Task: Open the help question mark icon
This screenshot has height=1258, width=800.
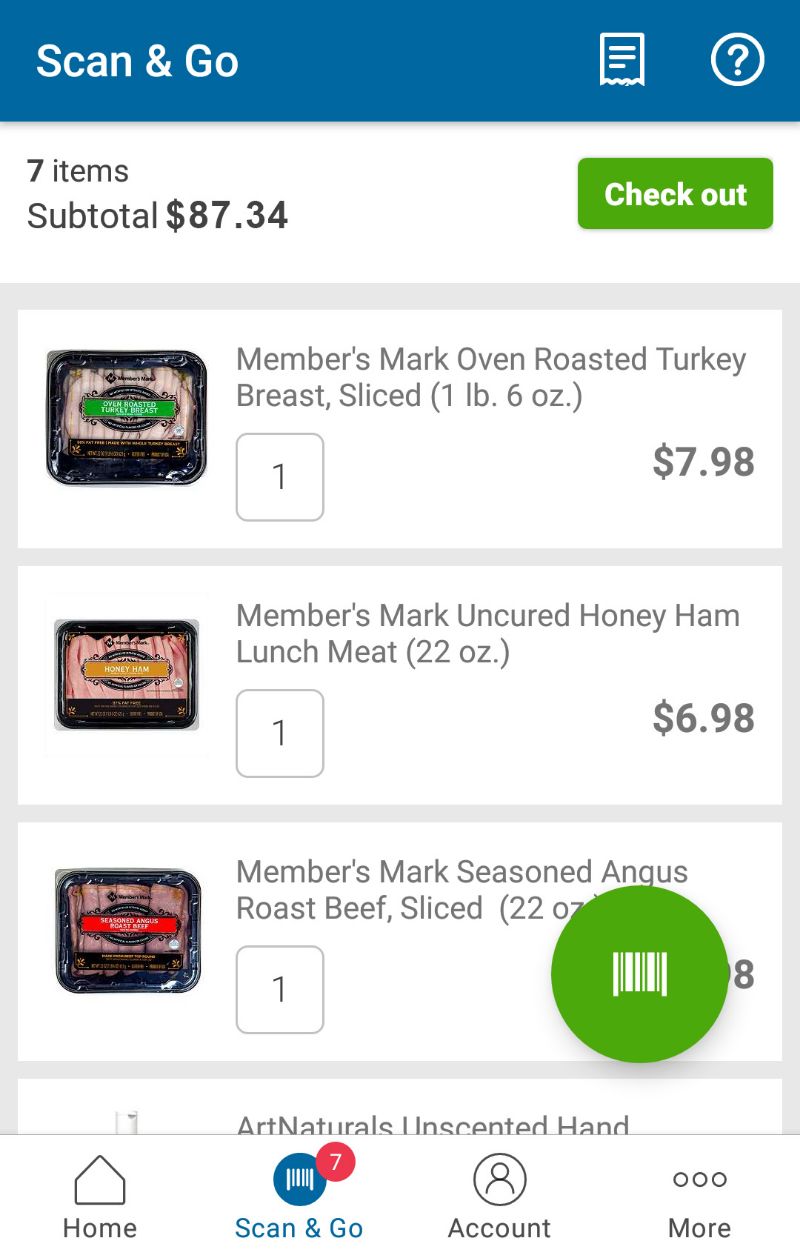Action: pos(737,60)
